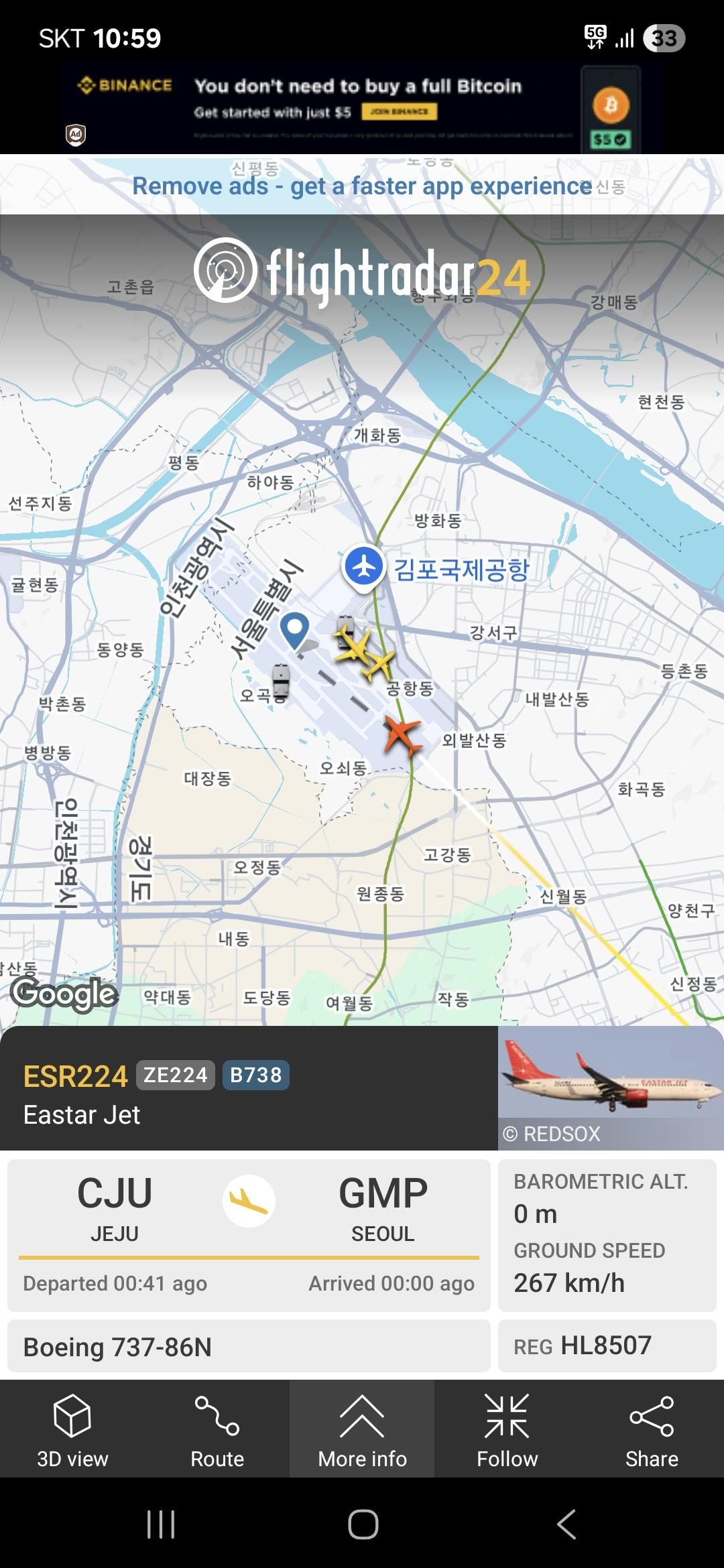Go back with system back button

click(566, 1524)
